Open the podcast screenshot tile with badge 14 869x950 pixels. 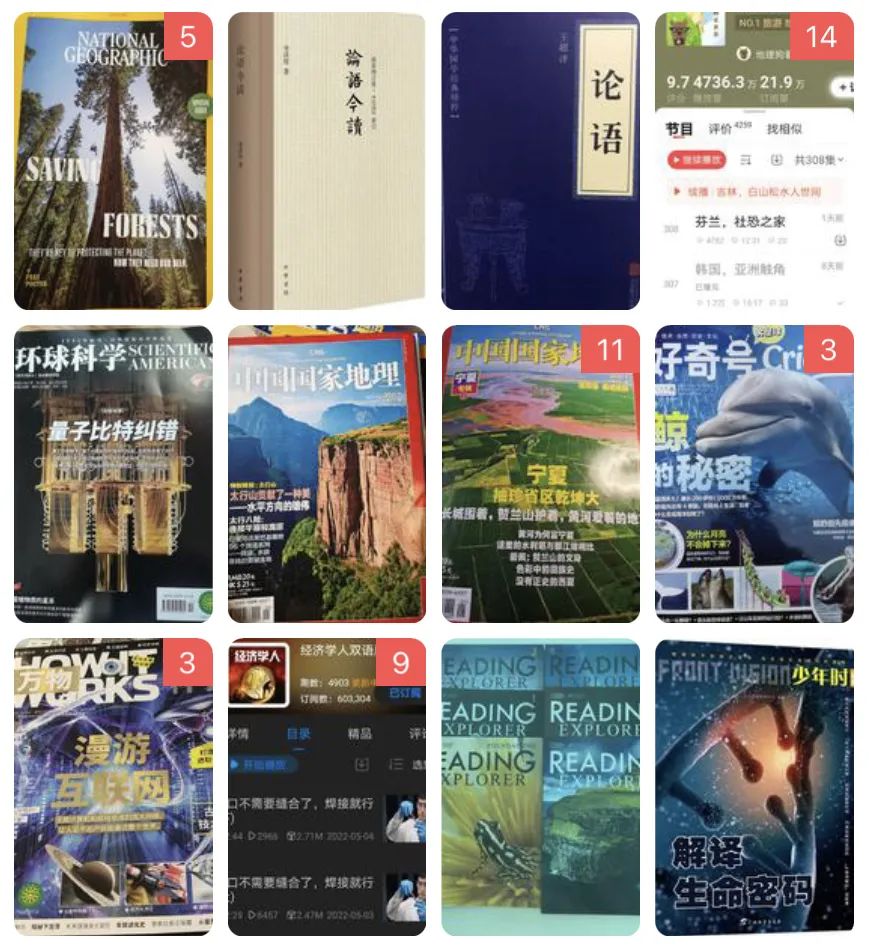(x=754, y=161)
